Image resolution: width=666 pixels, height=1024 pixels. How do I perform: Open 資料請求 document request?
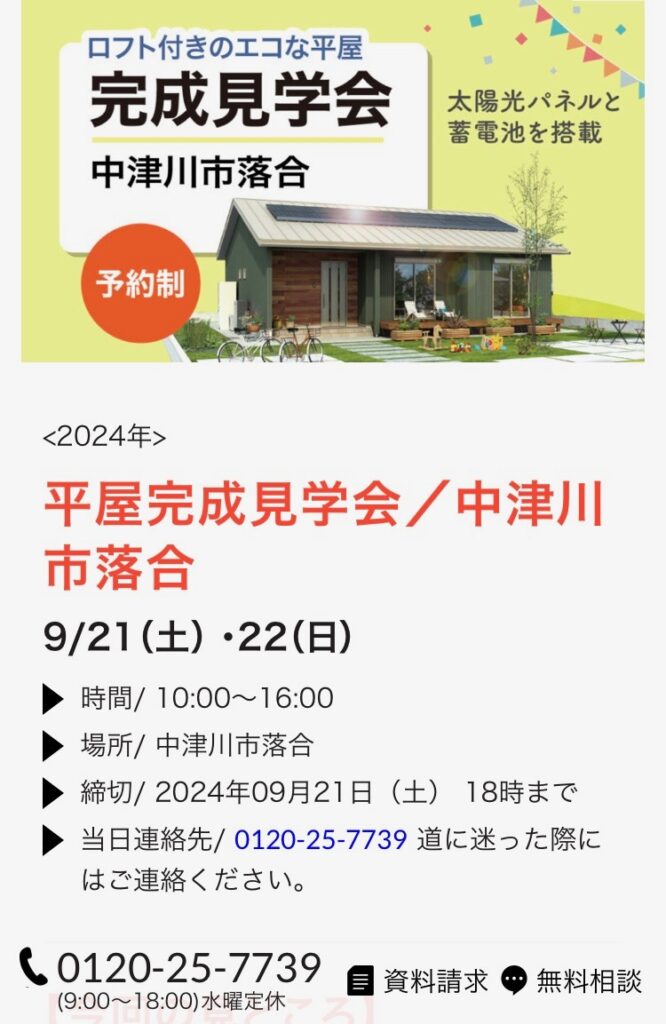coord(418,980)
